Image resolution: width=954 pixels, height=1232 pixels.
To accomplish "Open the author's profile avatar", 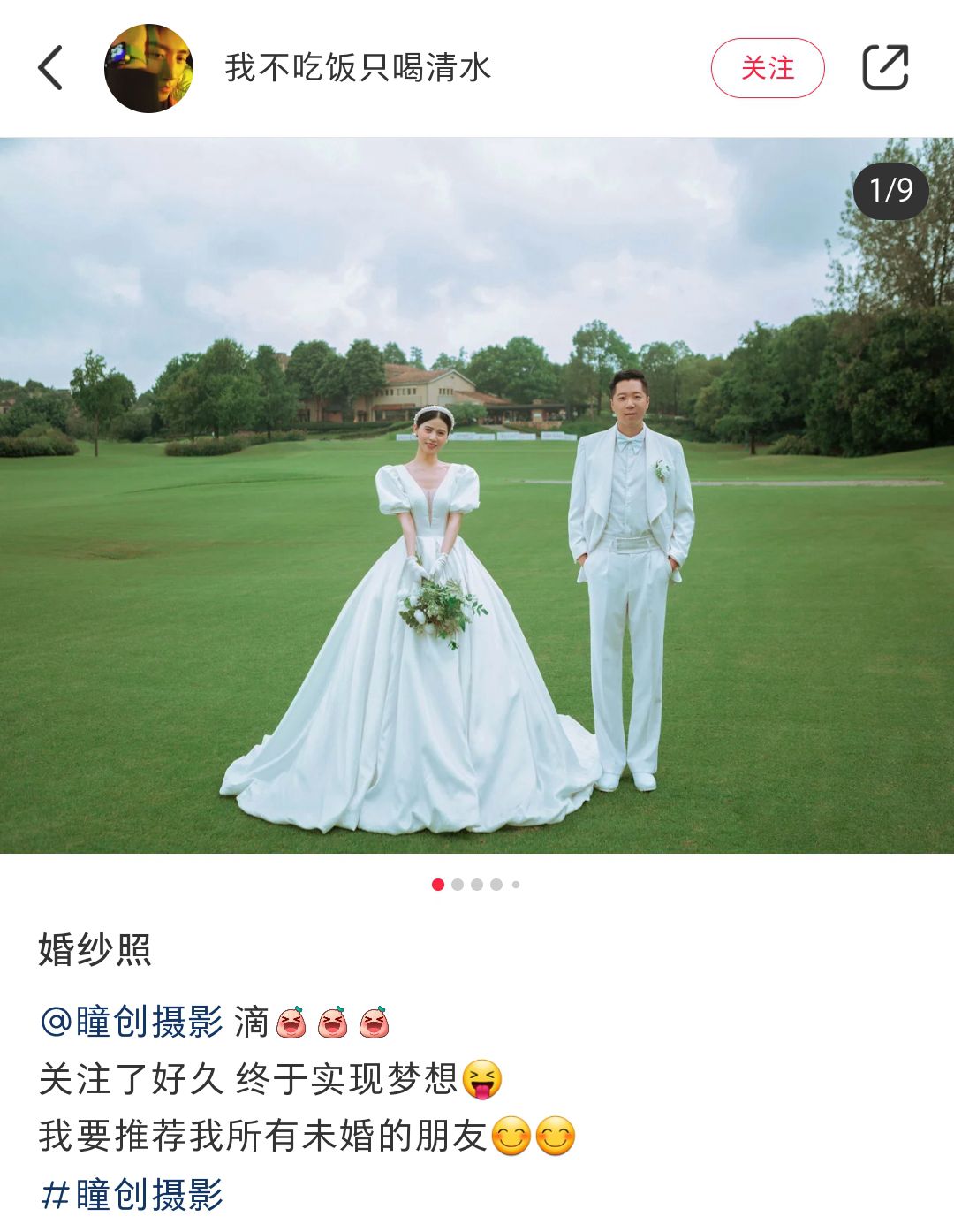I will tap(148, 68).
